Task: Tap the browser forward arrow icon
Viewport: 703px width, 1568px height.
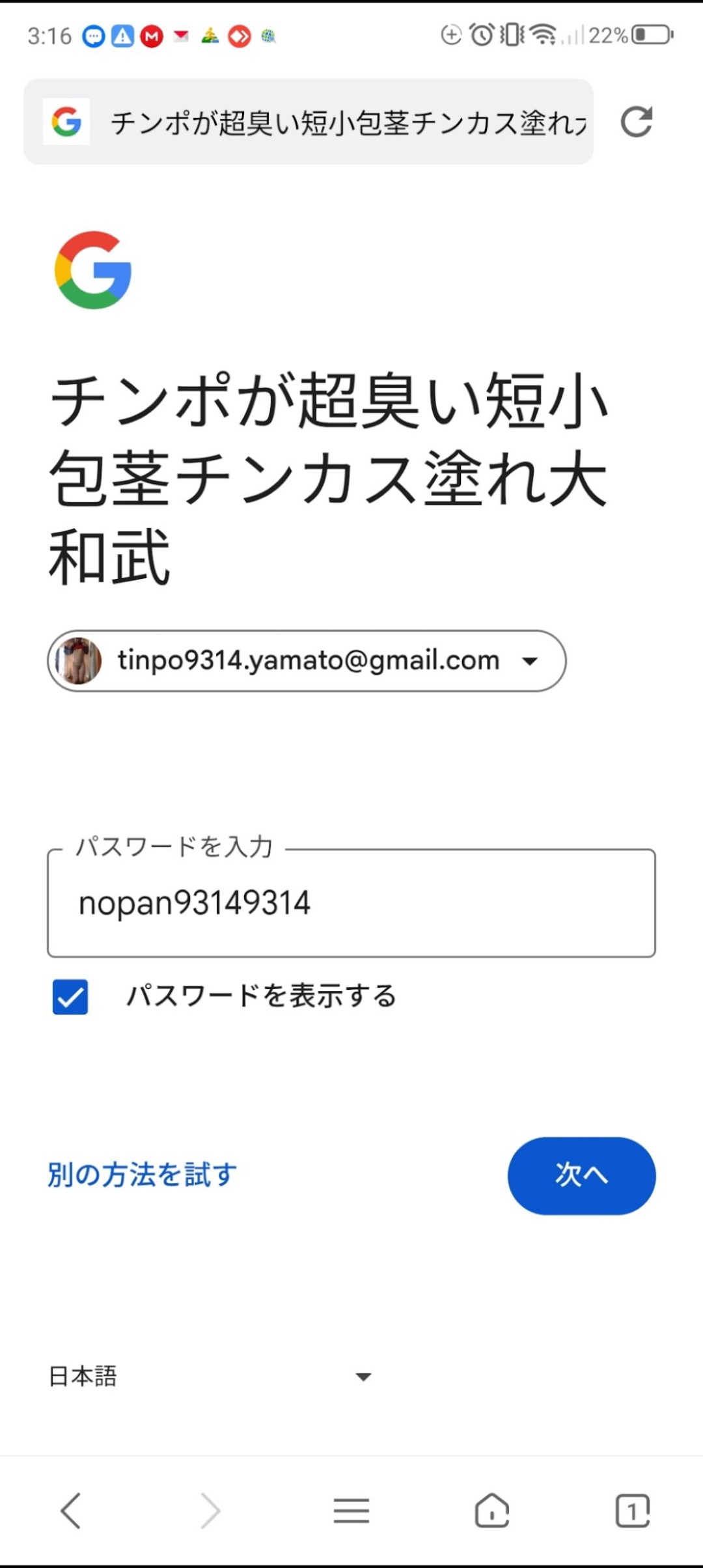Action: (210, 1511)
